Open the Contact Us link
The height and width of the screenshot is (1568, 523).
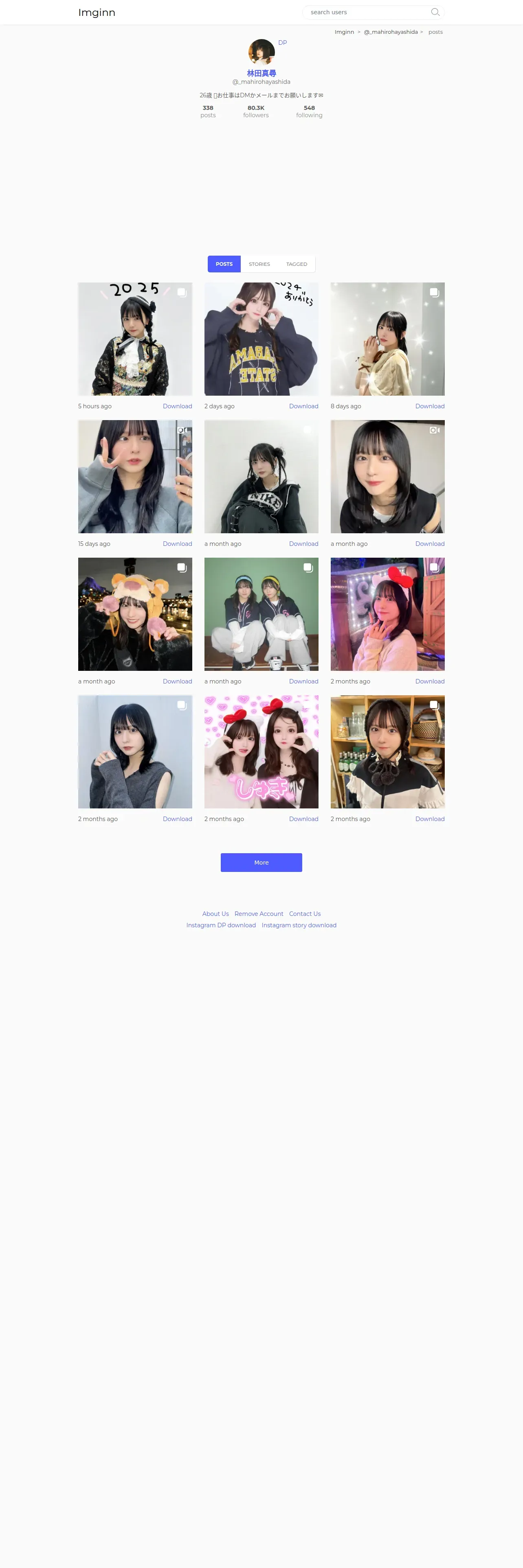(x=304, y=914)
